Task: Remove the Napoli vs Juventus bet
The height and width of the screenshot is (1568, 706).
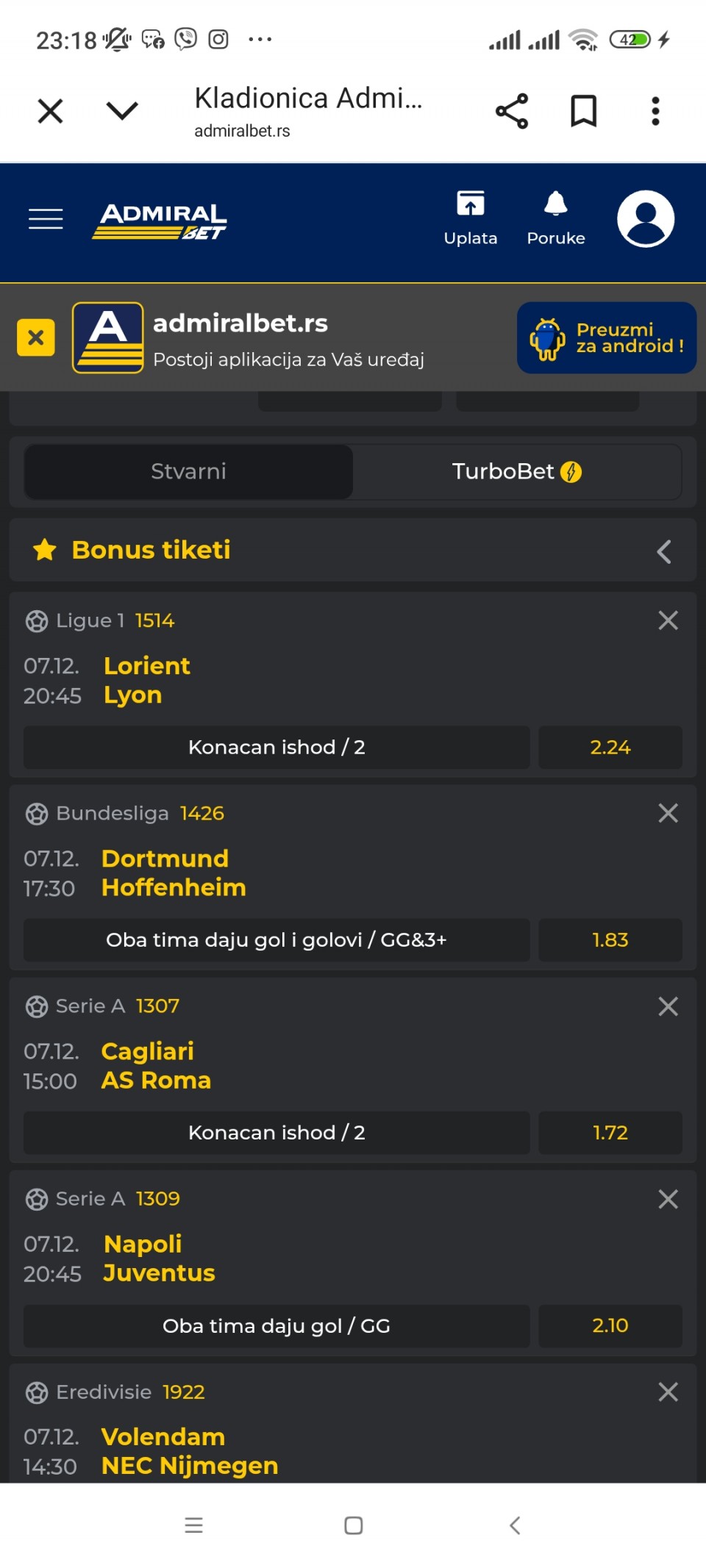Action: click(x=668, y=1199)
